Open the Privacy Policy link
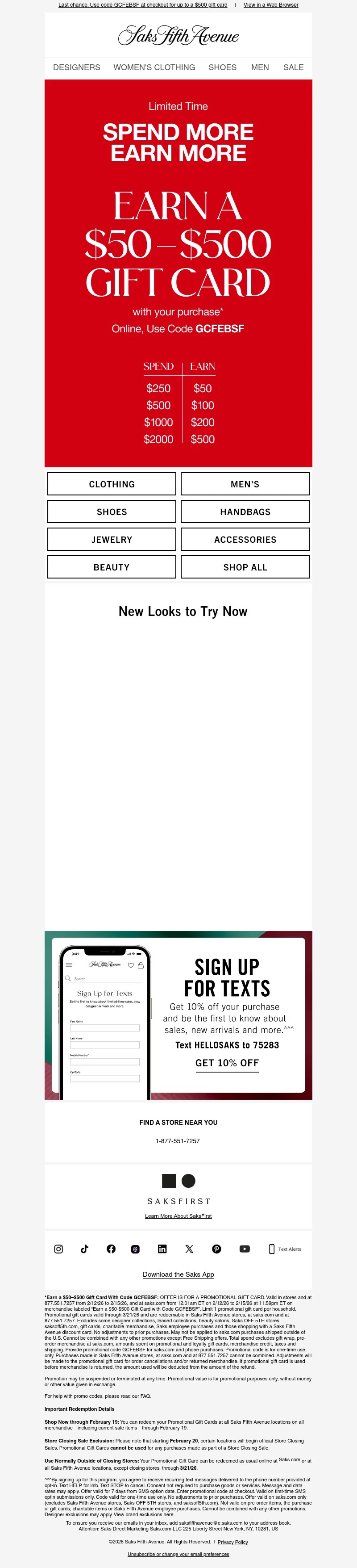 [x=232, y=1542]
